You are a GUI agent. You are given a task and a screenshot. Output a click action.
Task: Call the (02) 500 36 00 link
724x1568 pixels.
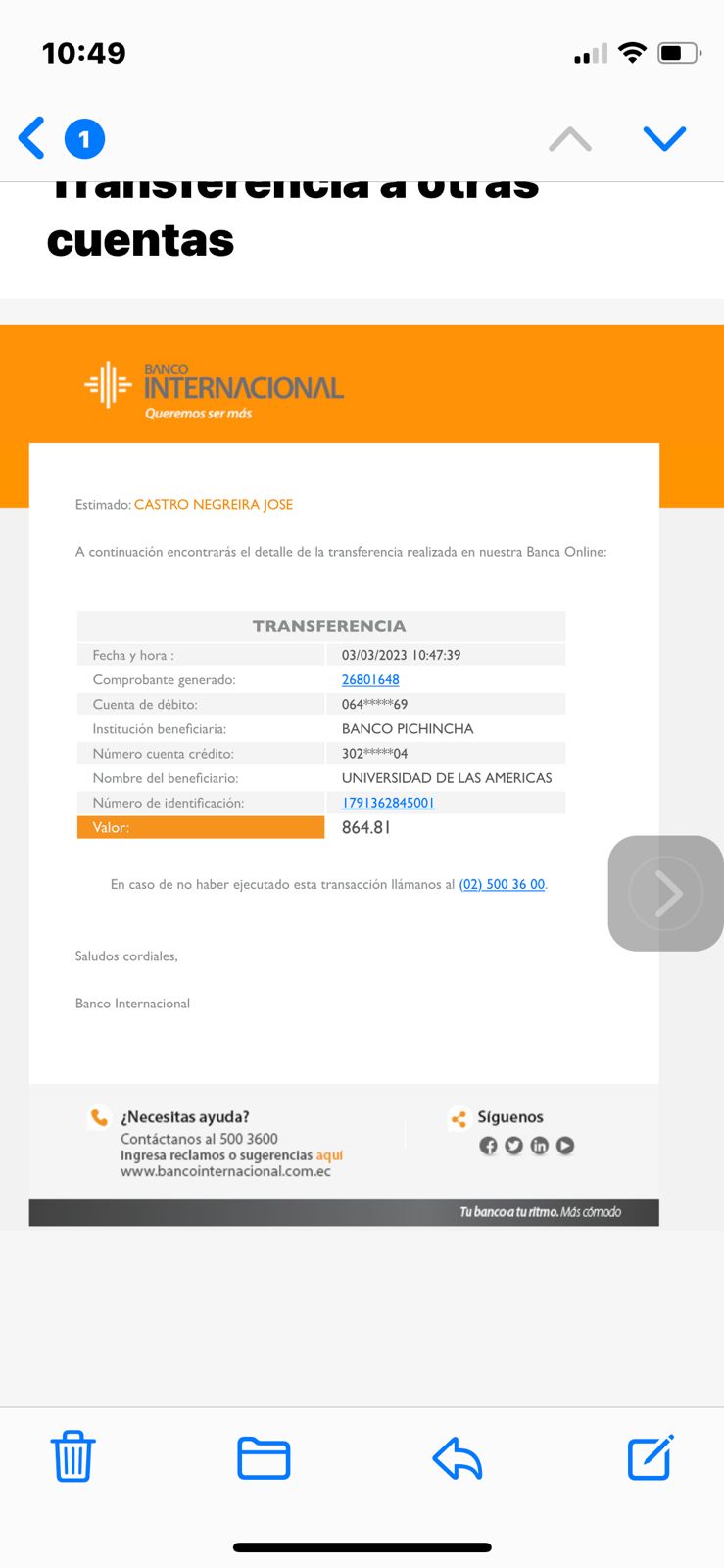[x=502, y=884]
